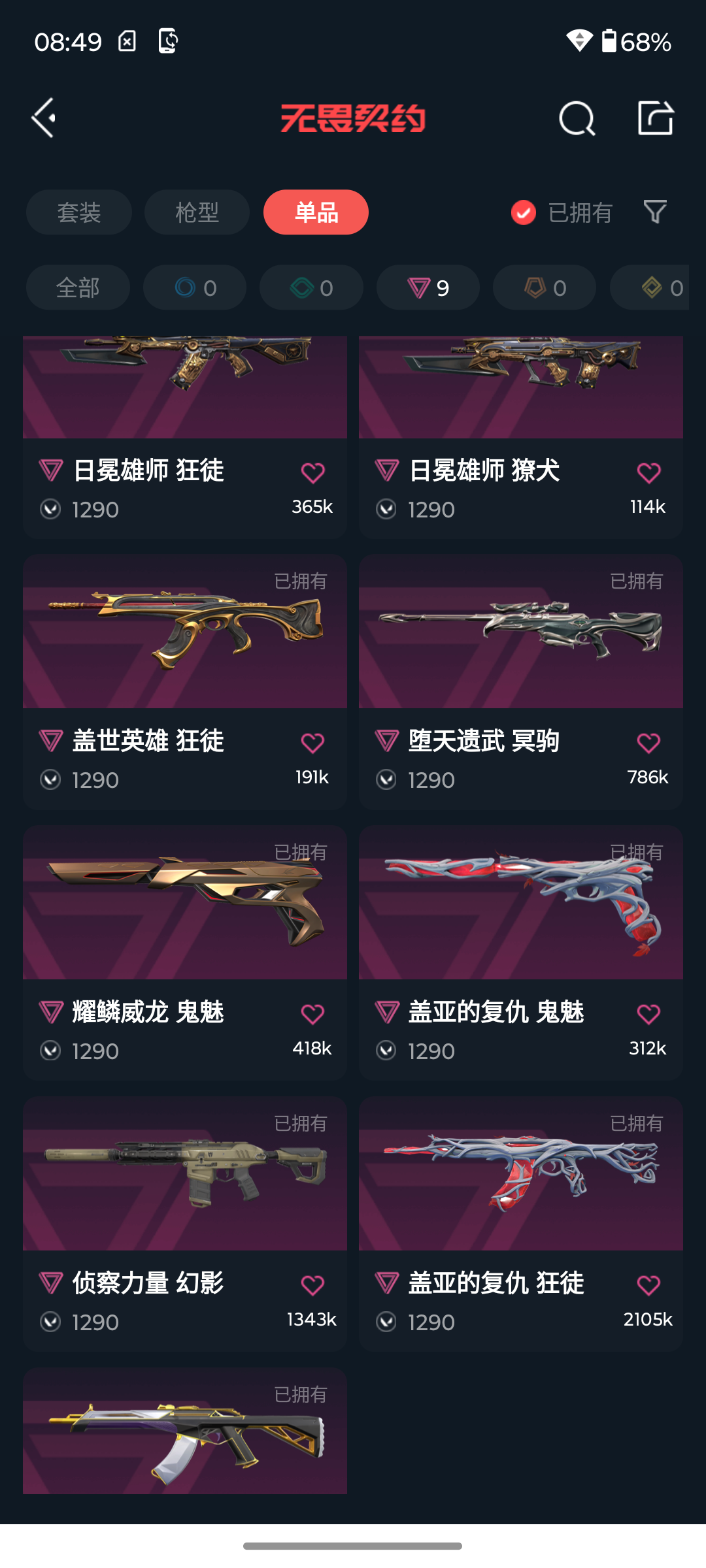Like the 堕天遗武 冥驹 skin

coord(648,743)
